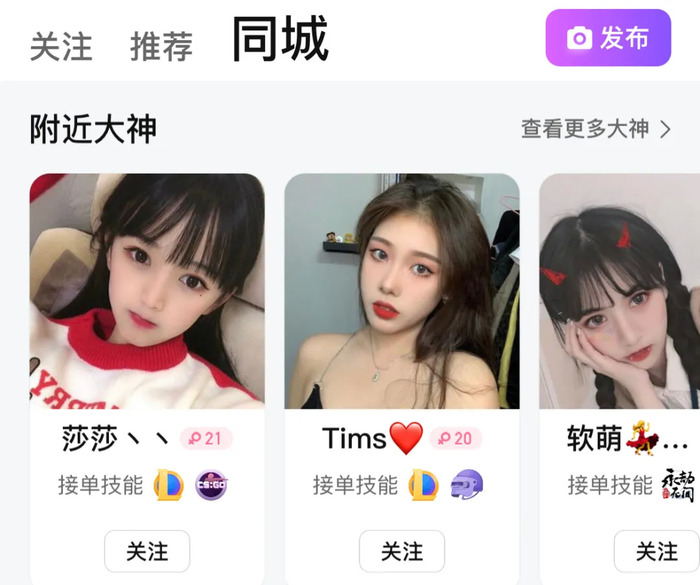Open 软萌's profile card
700x585 pixels.
pyautogui.click(x=620, y=290)
